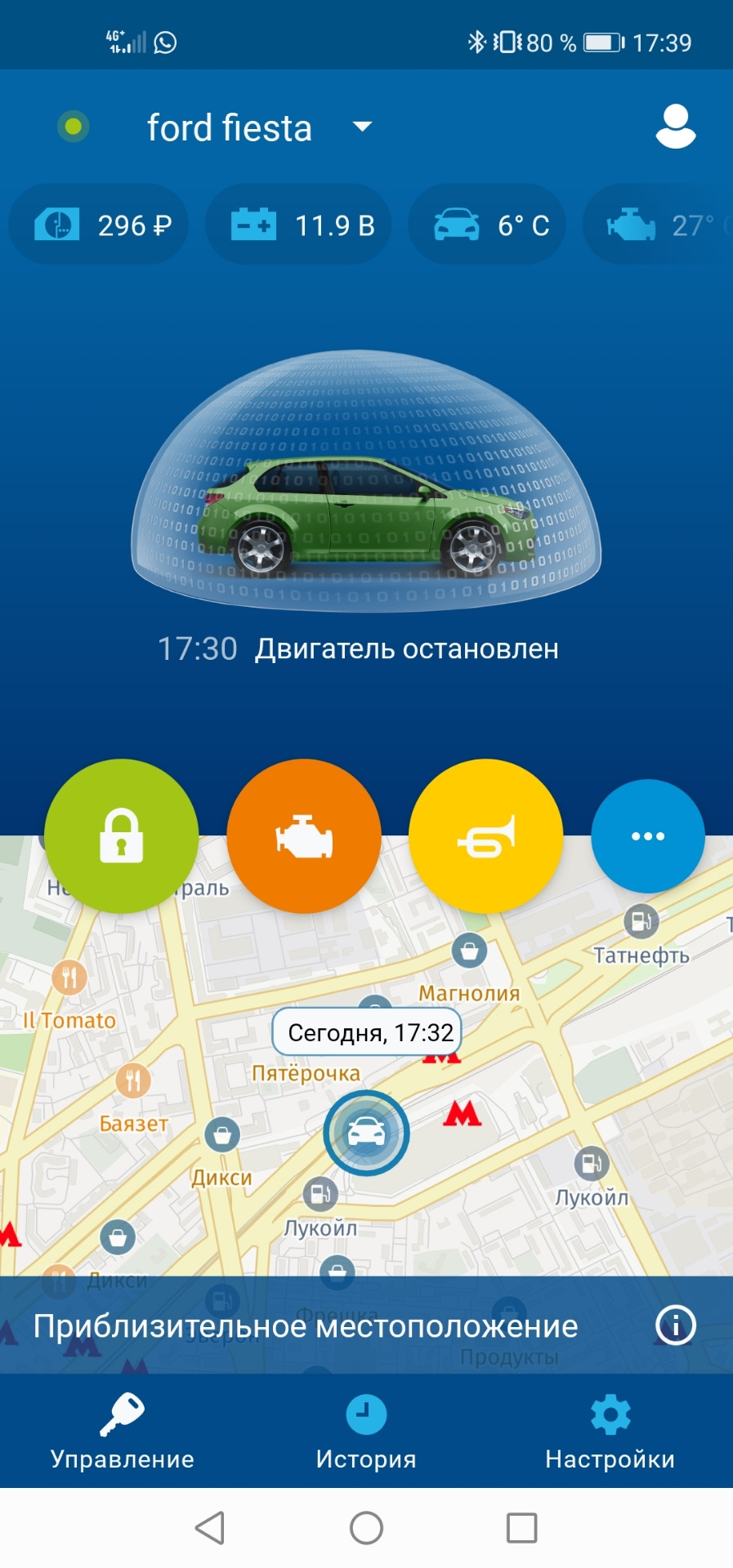Tap the balance icon showing 296 ₽
The width and height of the screenshot is (733, 1568).
[x=56, y=224]
